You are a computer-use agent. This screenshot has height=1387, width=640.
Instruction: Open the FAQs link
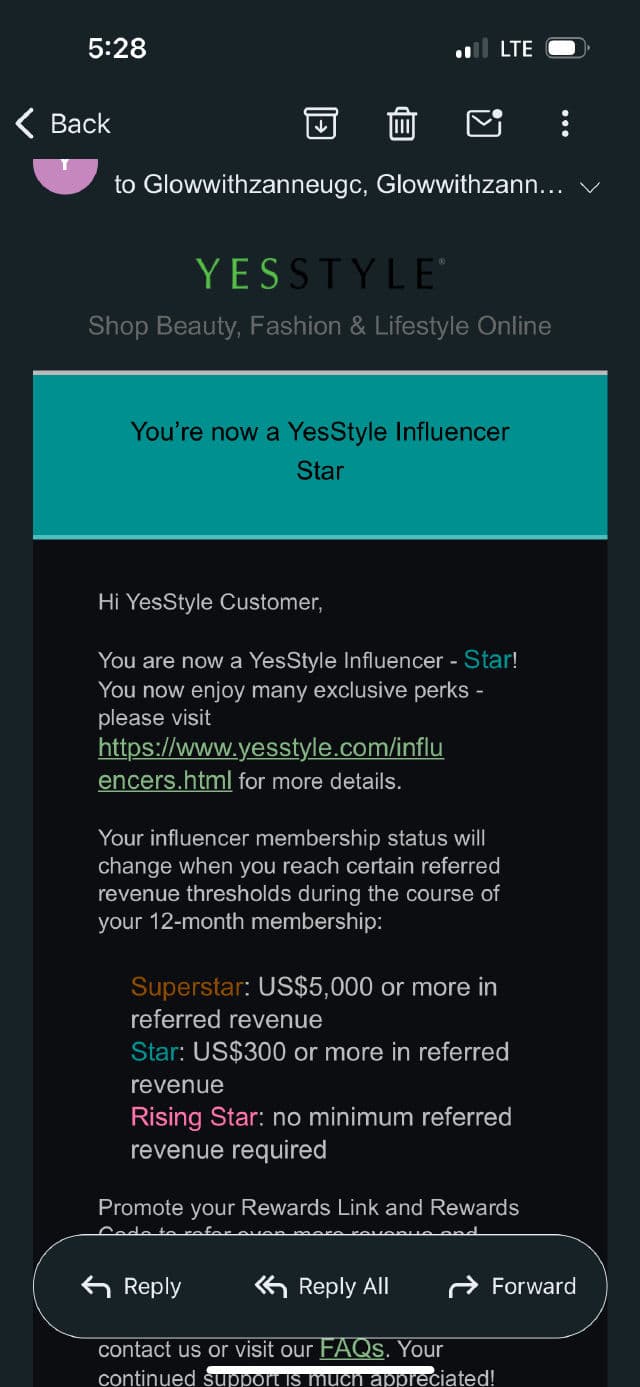[351, 1349]
